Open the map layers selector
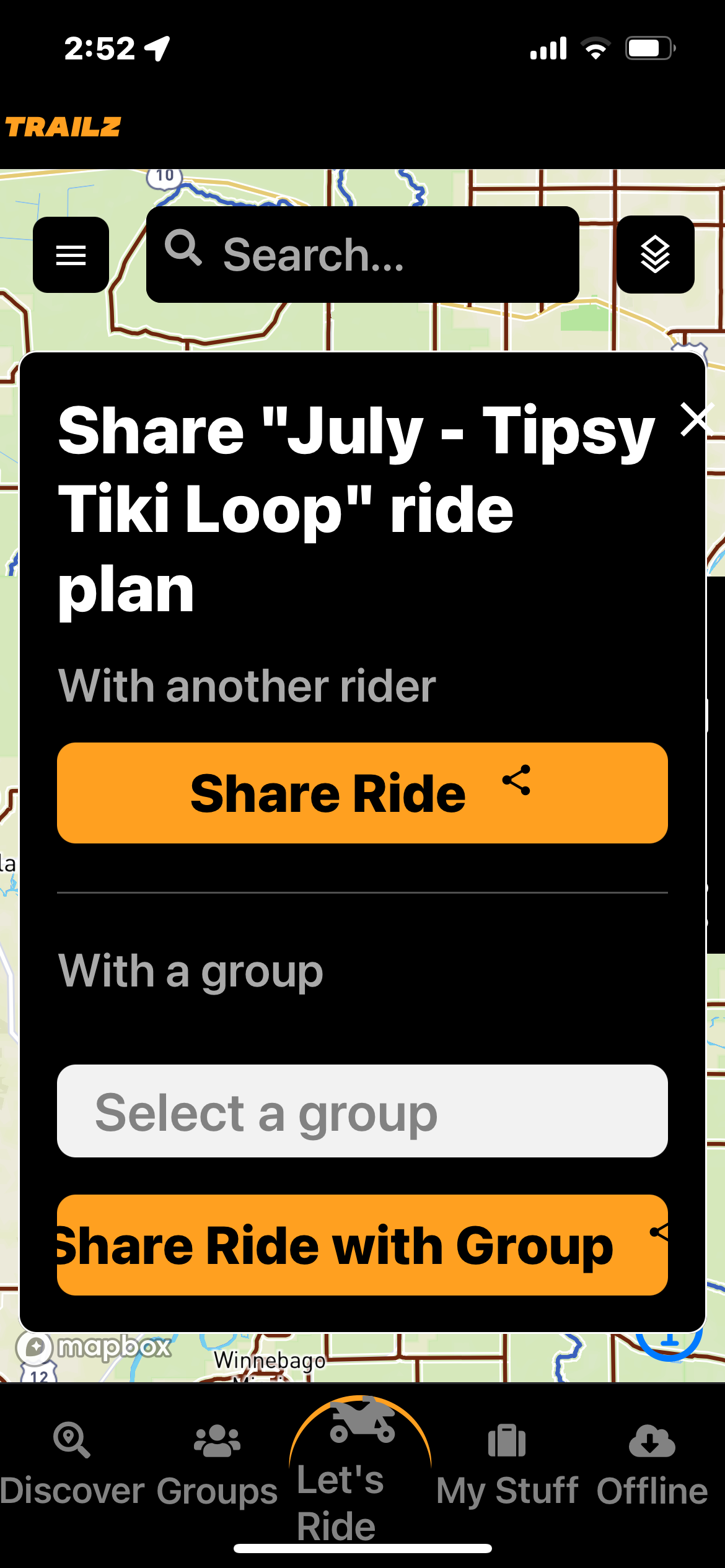Image resolution: width=725 pixels, height=1568 pixels. coord(655,255)
